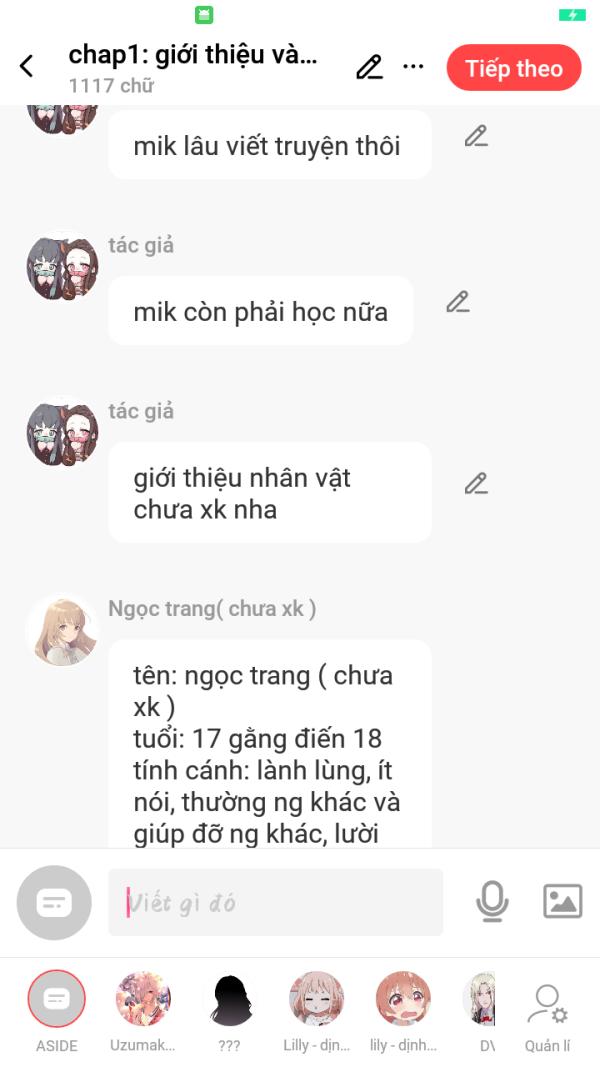The height and width of the screenshot is (1067, 600).
Task: Edit the message "mik còn phải học nữa"
Action: tap(458, 301)
